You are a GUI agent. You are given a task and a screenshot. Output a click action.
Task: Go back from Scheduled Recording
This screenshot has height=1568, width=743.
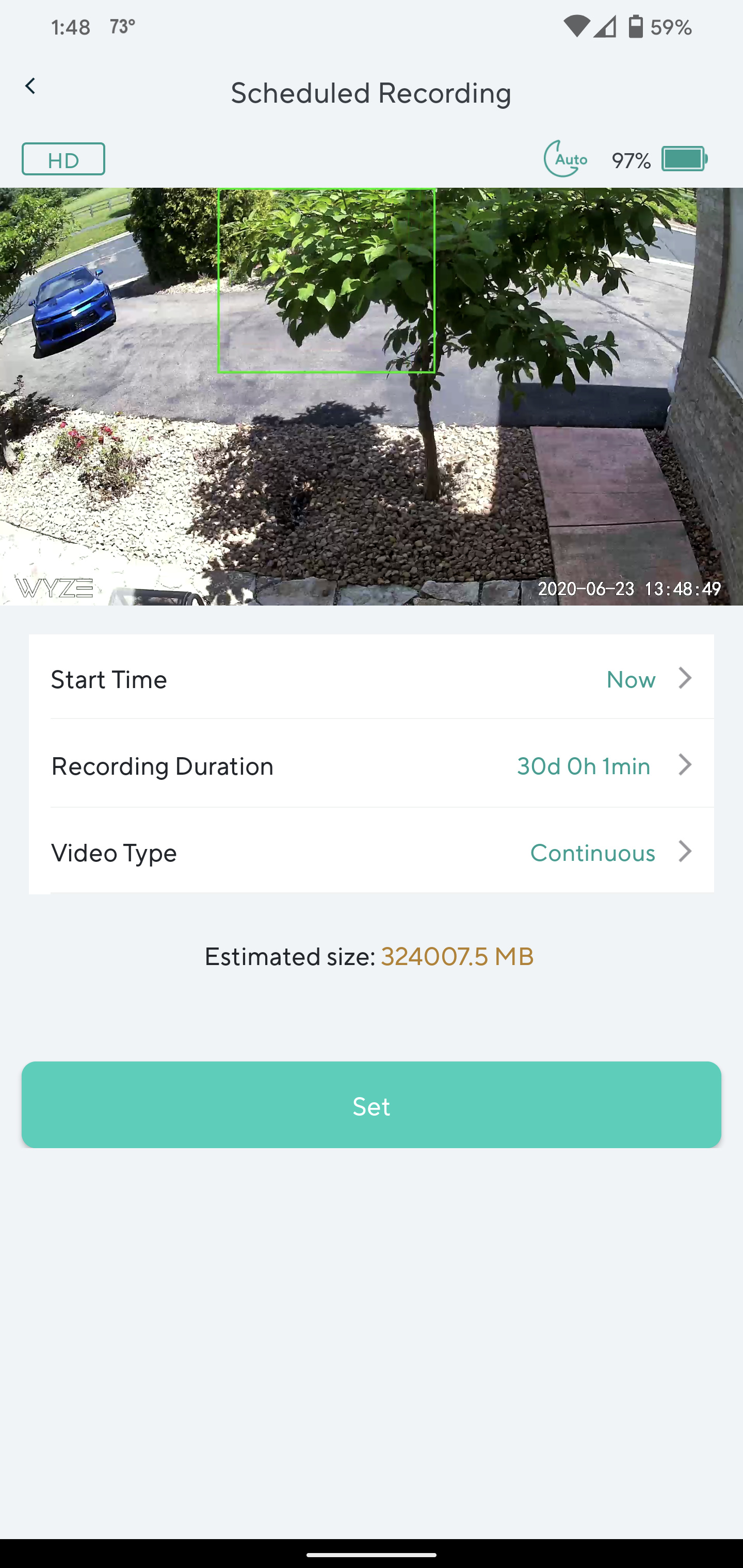click(30, 87)
